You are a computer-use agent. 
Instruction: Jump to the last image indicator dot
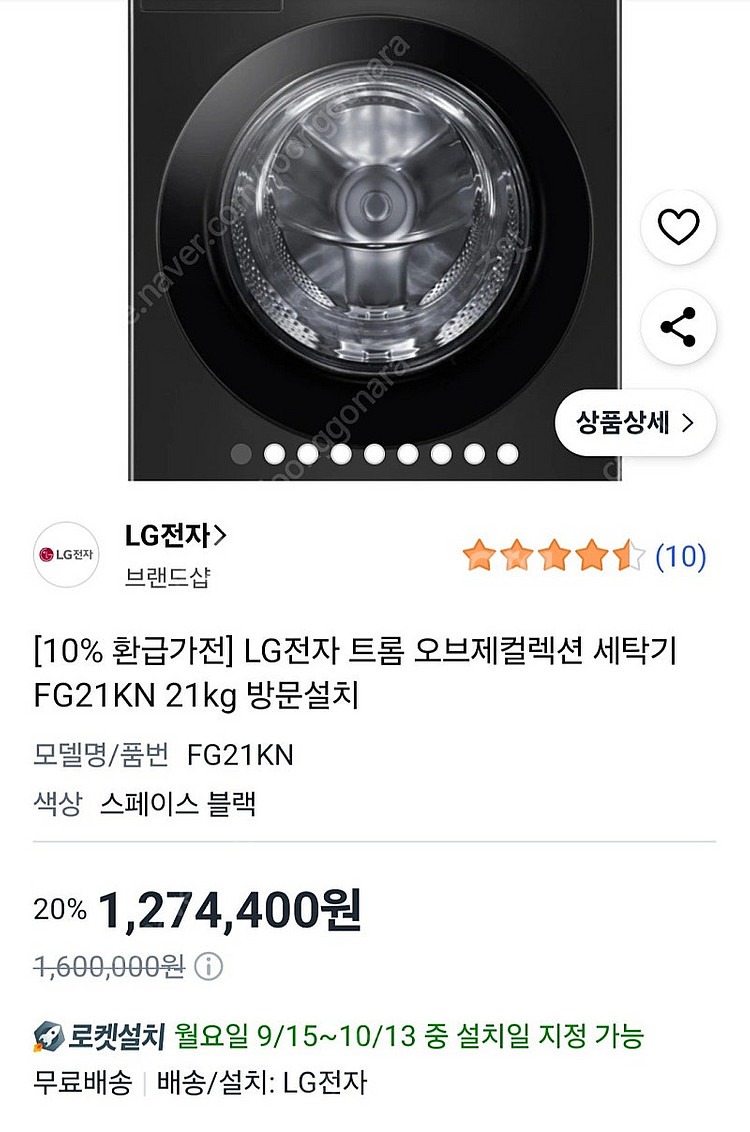click(x=507, y=454)
